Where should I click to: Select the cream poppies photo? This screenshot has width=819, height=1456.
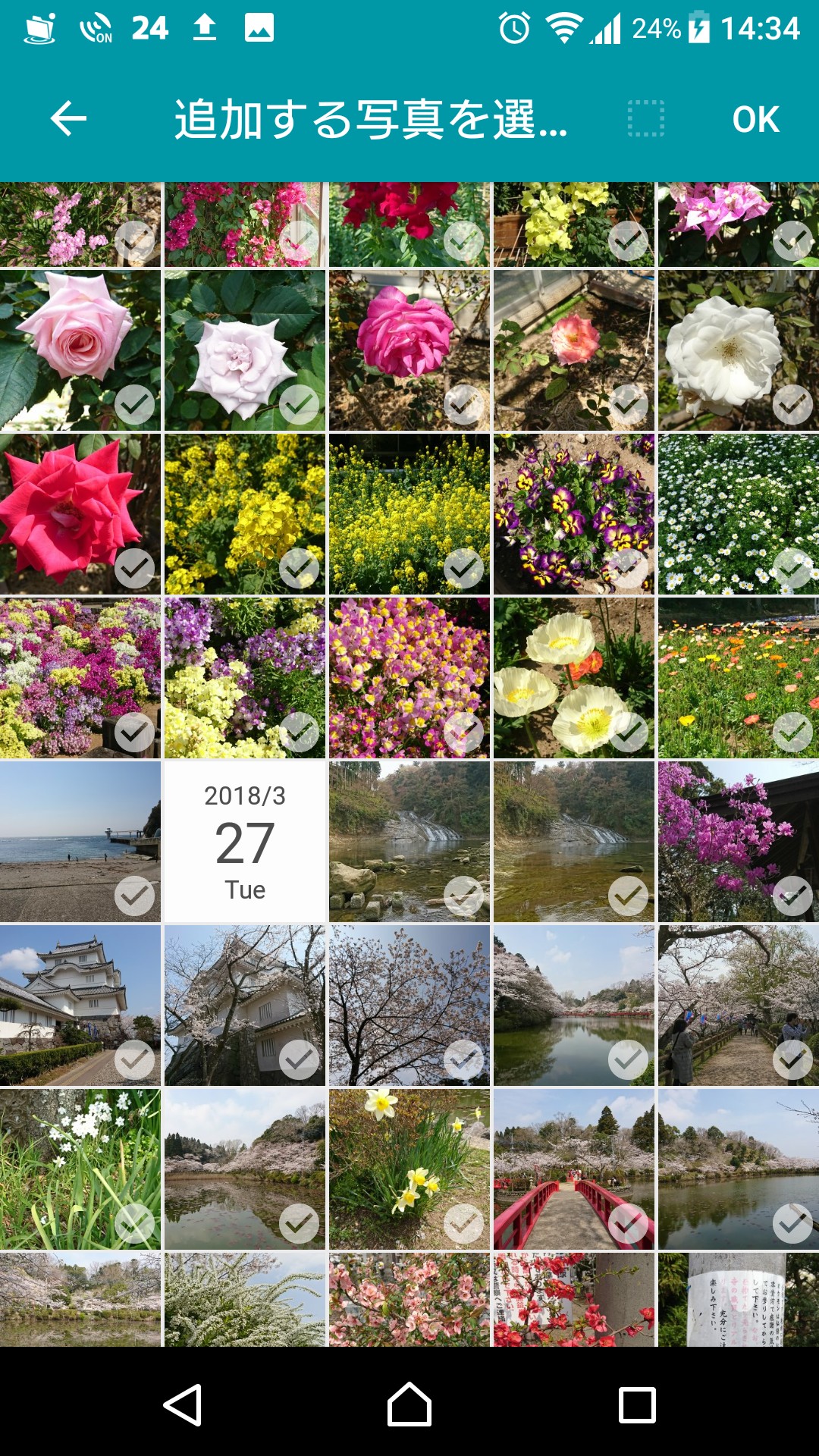[573, 678]
